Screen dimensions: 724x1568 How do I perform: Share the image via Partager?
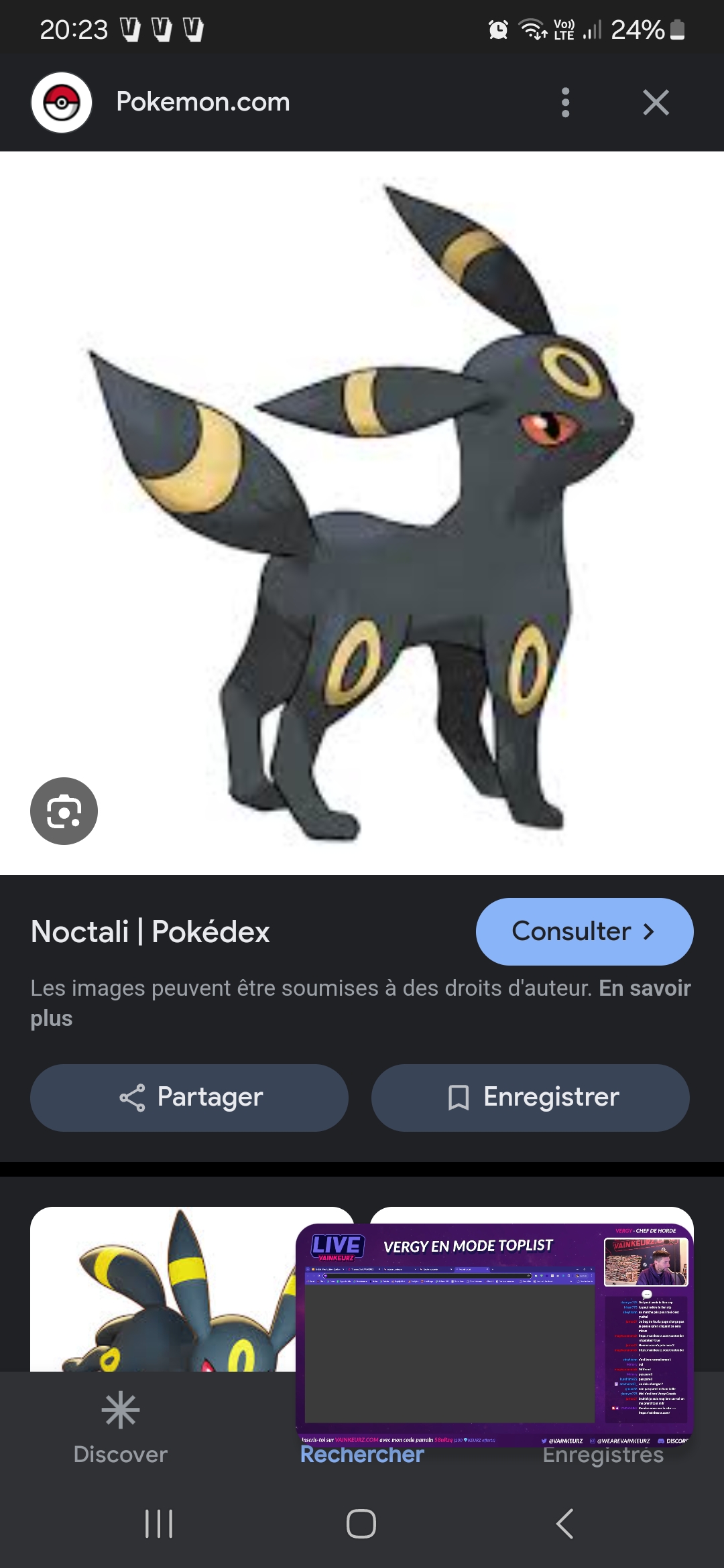pyautogui.click(x=189, y=1098)
